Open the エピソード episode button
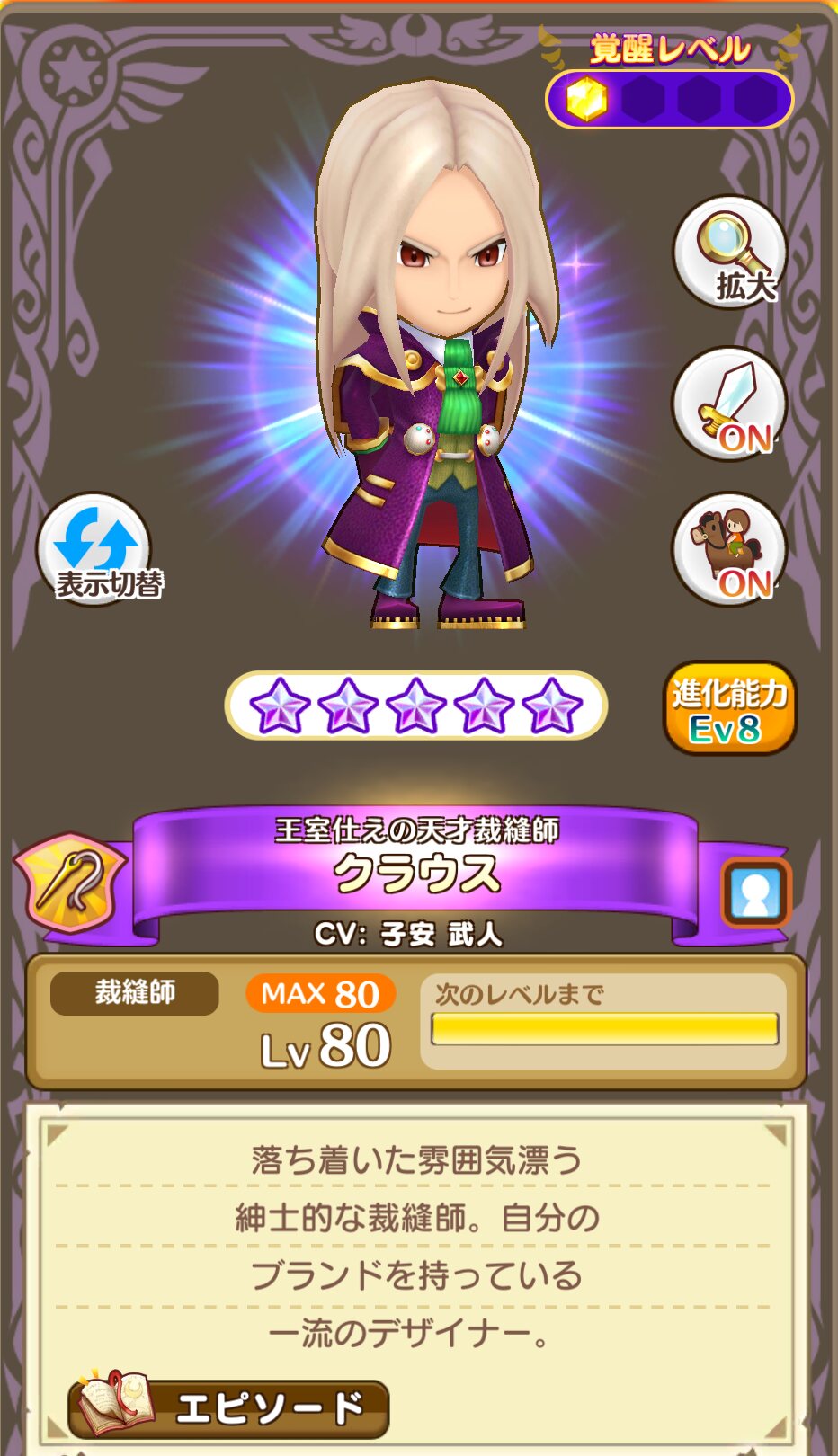The height and width of the screenshot is (1456, 838). [229, 1408]
